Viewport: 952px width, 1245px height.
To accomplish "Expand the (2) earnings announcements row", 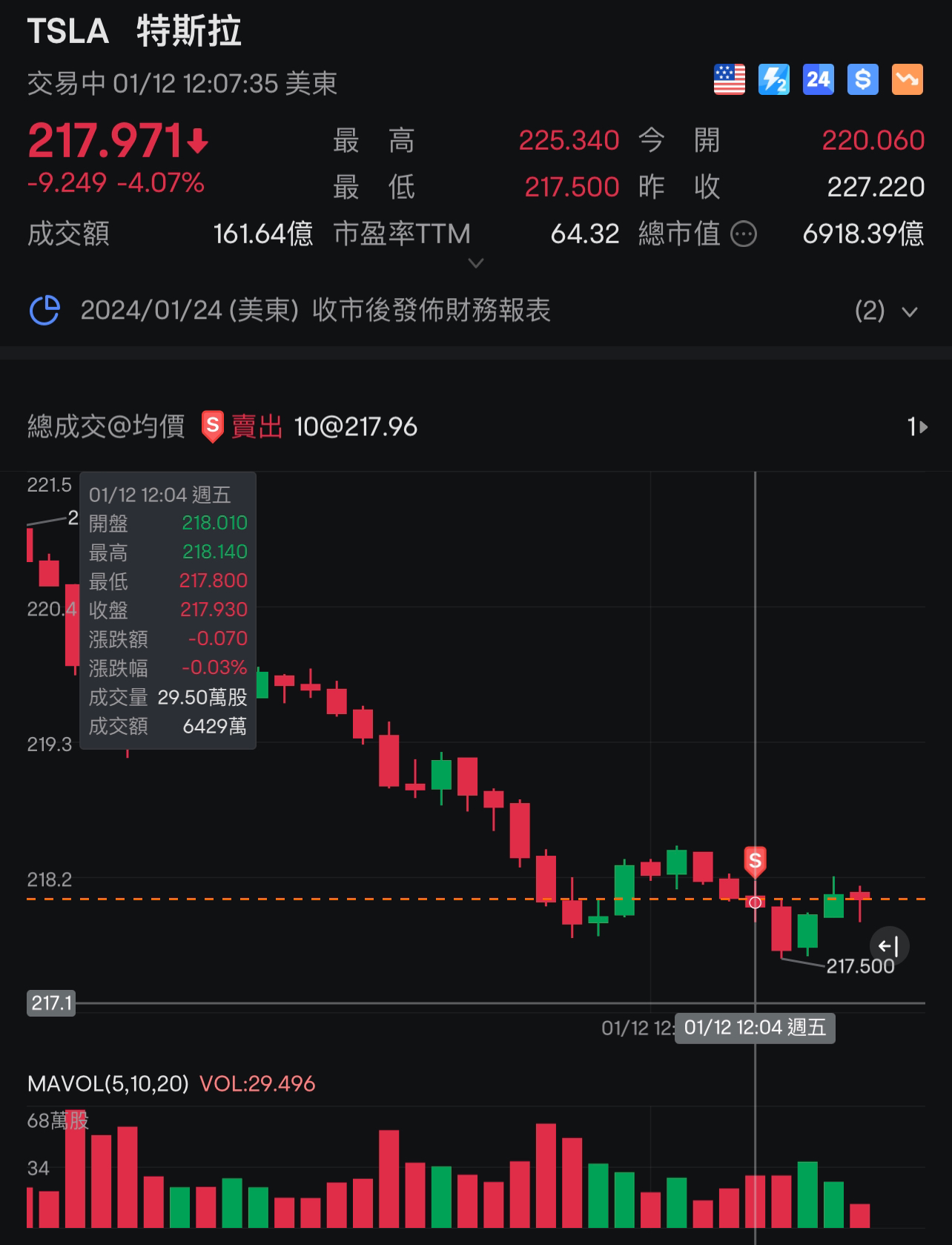I will coord(887,312).
